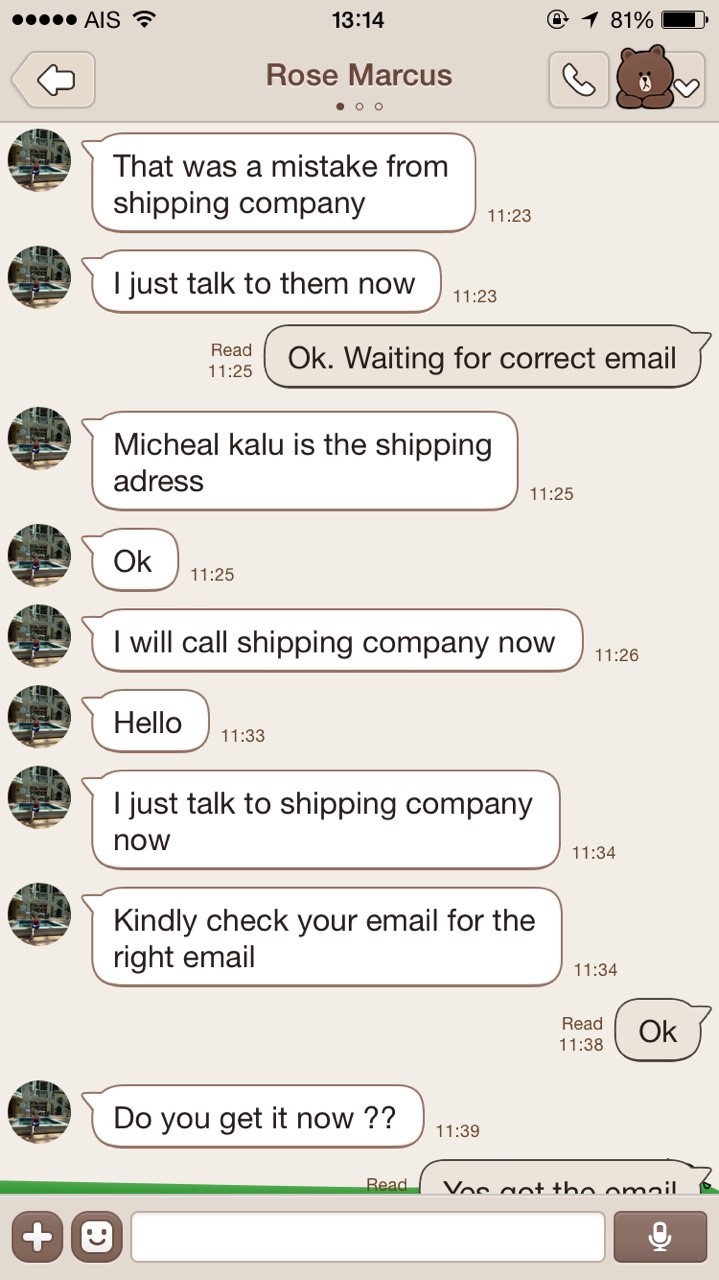Open Rose's avatar beside "Do you get it now ??"
The width and height of the screenshot is (719, 1280).
click(x=40, y=1111)
